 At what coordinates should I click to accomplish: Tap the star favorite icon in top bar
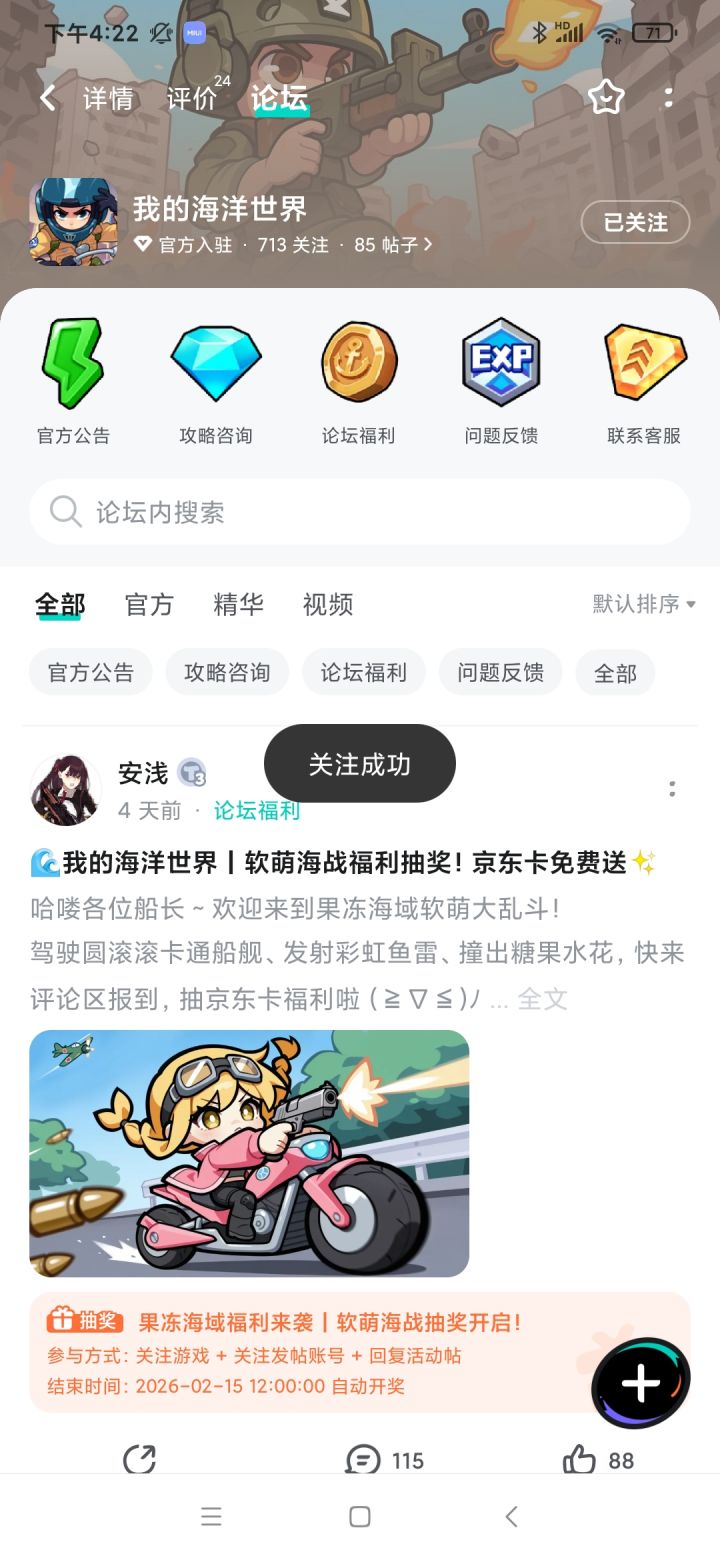[x=607, y=97]
